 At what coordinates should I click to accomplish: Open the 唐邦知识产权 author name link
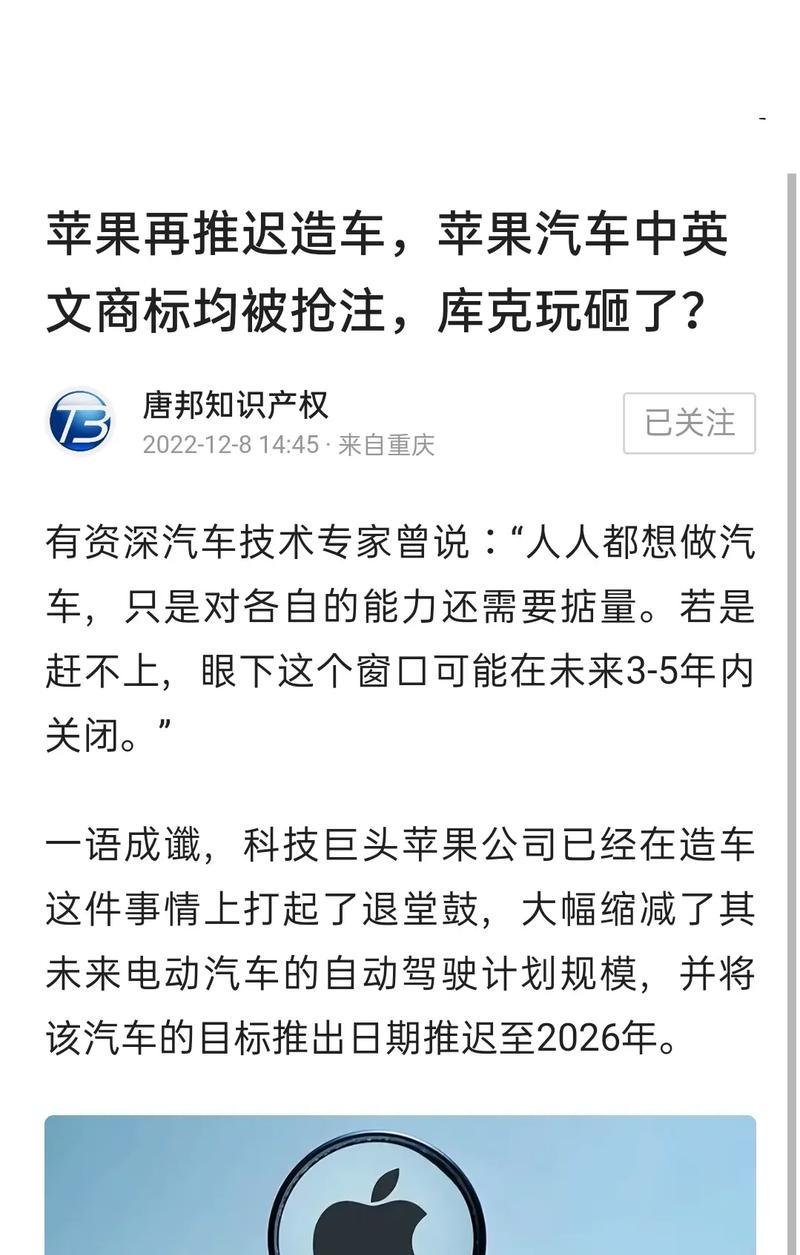(x=235, y=405)
